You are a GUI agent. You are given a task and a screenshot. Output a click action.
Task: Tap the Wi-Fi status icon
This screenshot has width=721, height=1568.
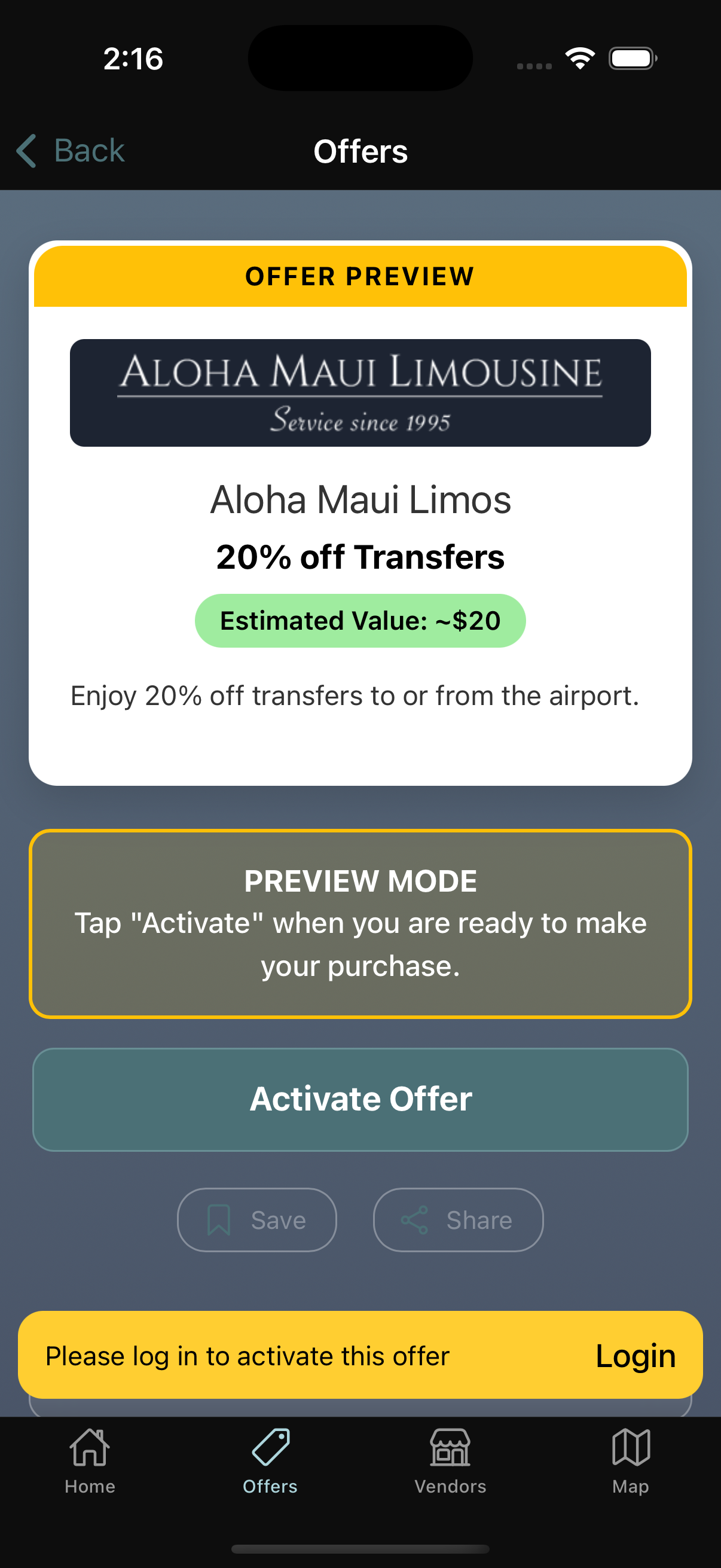pos(581,58)
